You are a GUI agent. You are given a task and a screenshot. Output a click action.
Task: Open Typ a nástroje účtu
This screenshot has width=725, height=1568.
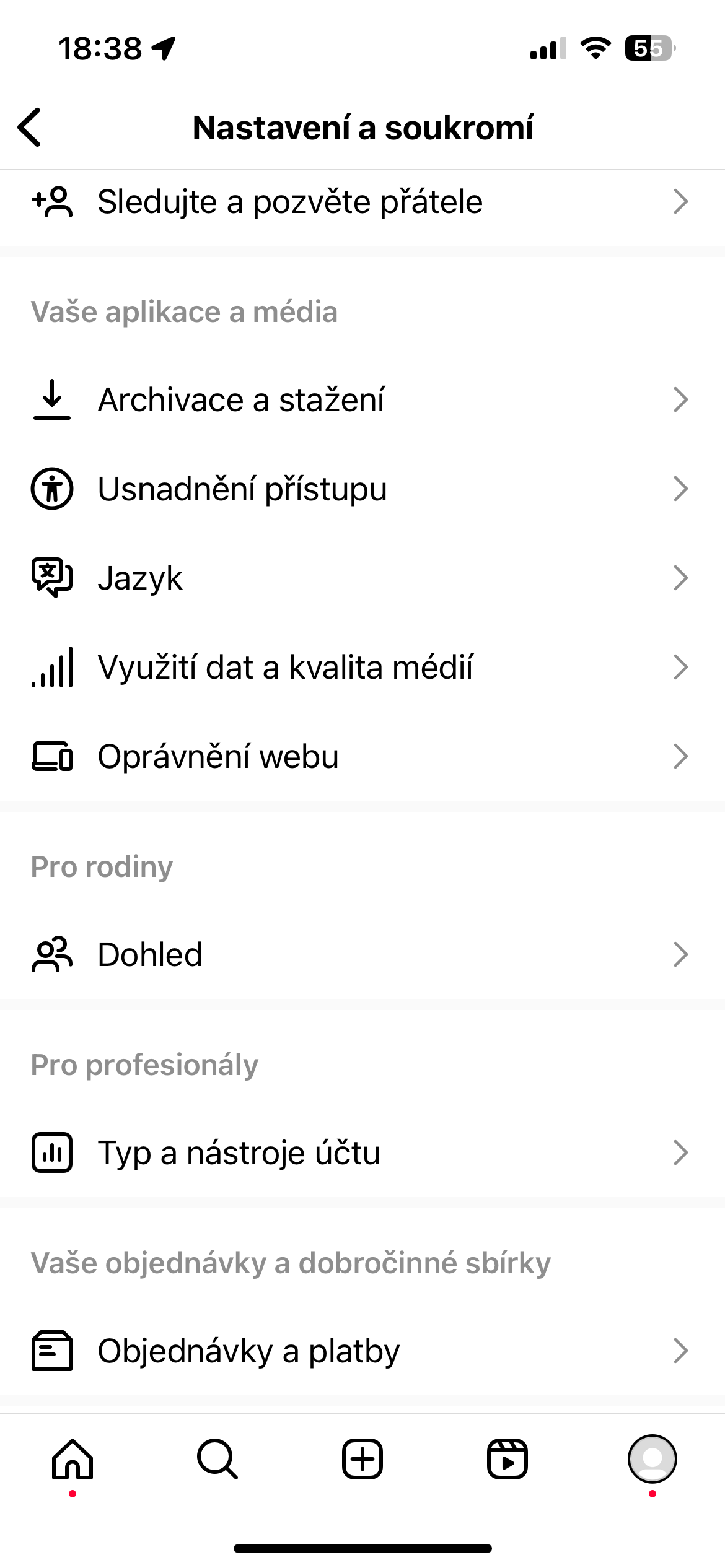coord(362,1153)
